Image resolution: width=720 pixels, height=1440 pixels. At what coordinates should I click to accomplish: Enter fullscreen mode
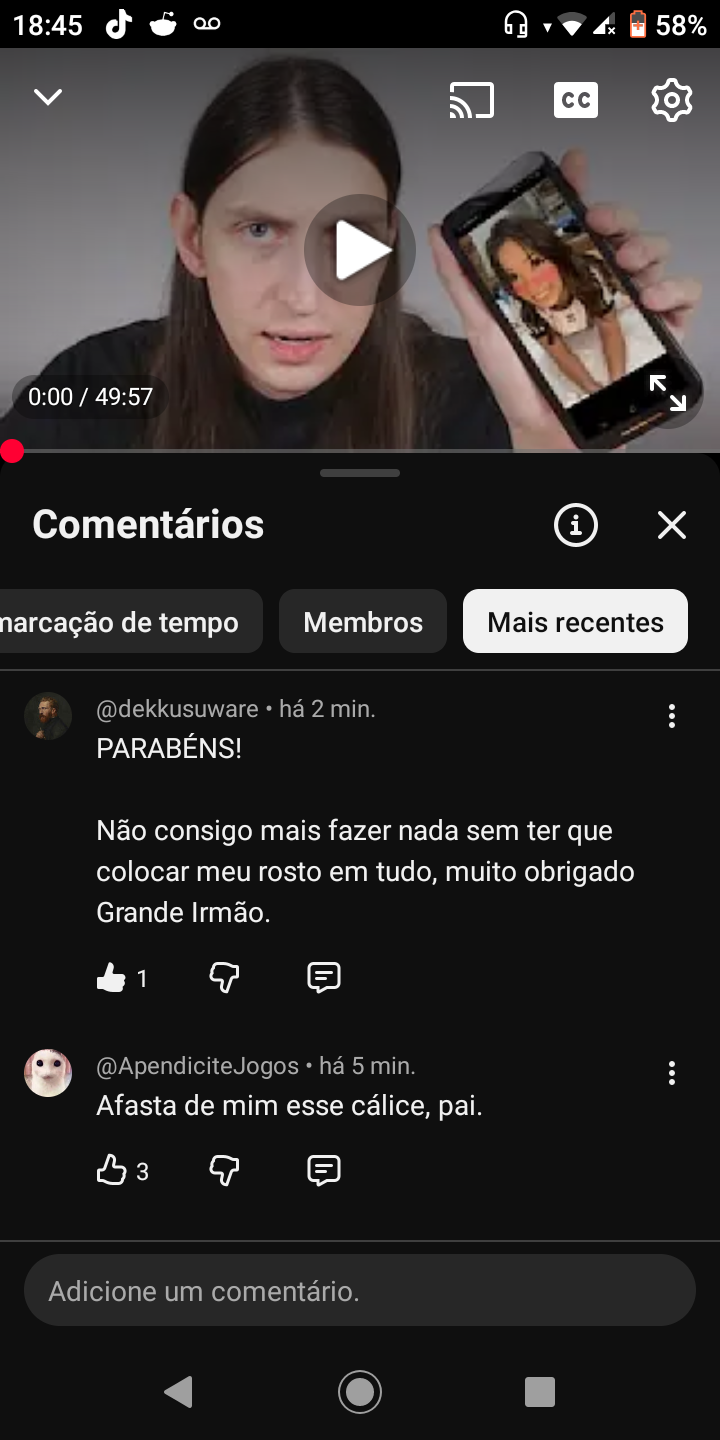point(667,393)
